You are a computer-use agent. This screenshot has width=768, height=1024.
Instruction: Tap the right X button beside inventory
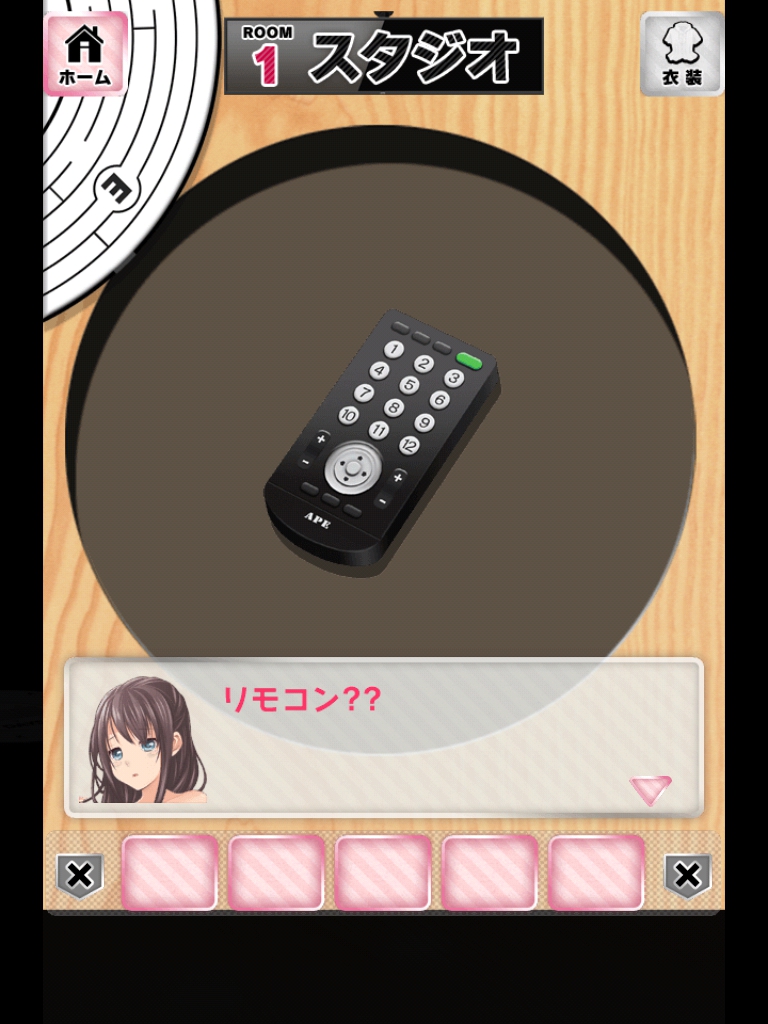687,876
